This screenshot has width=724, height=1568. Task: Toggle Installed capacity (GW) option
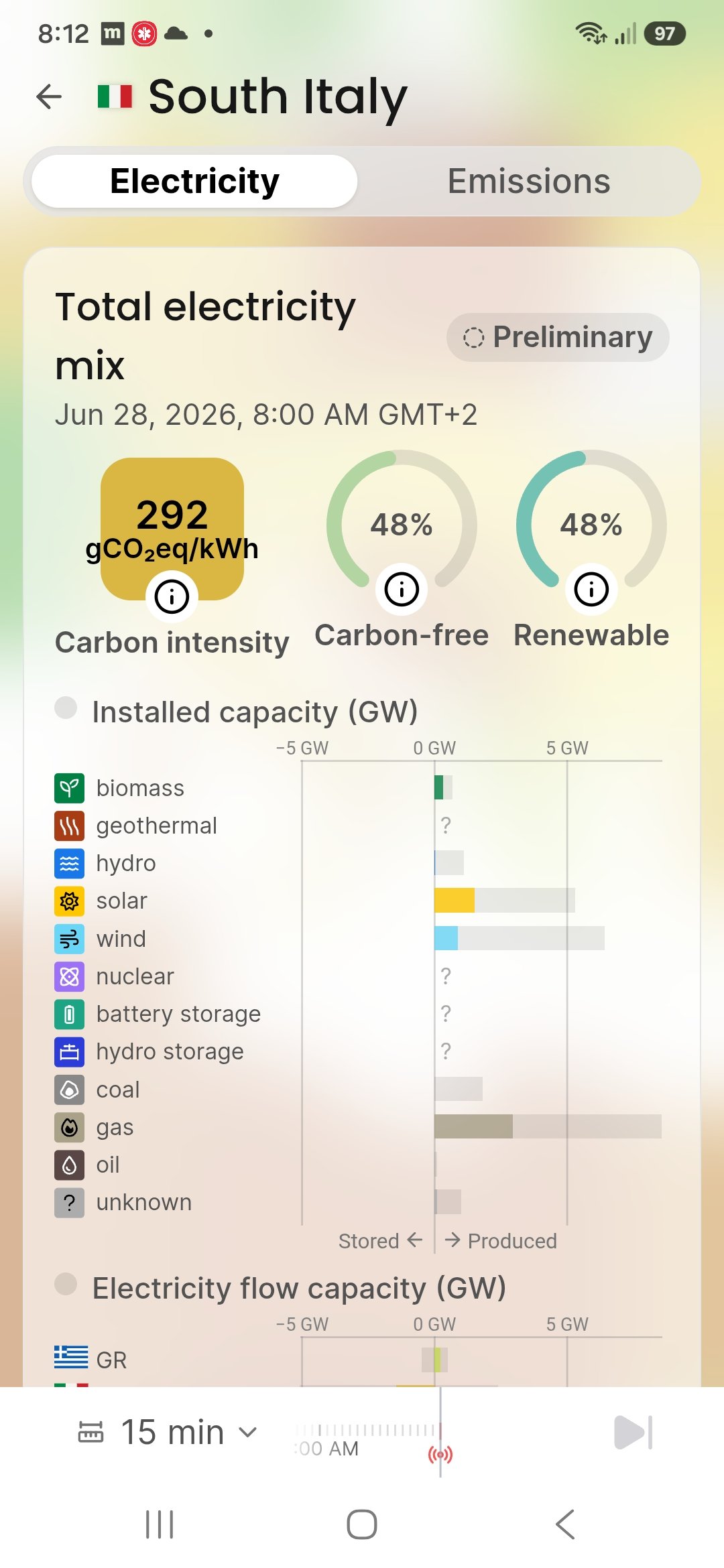coord(66,708)
